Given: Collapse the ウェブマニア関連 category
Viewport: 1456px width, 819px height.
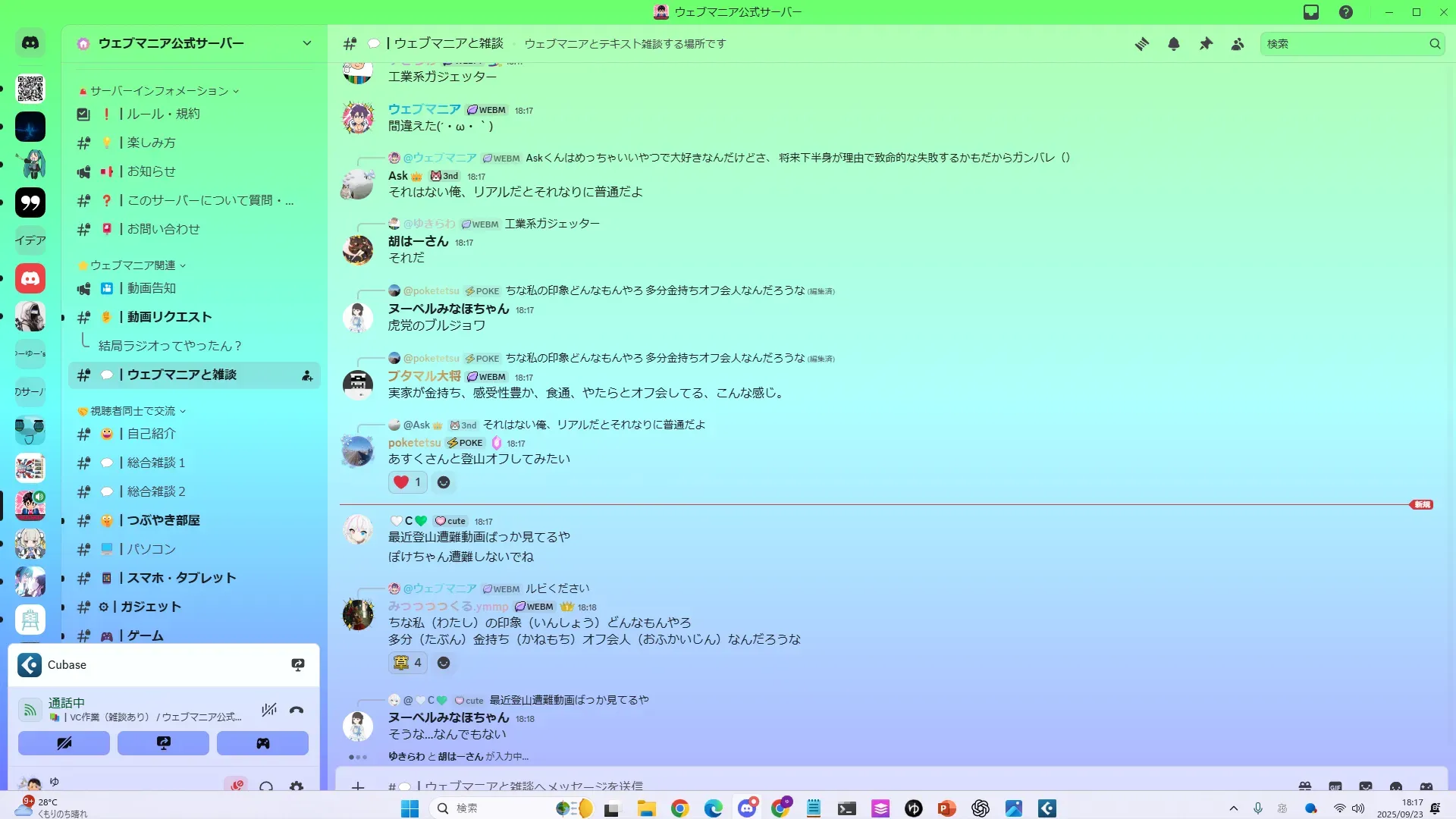Looking at the screenshot, I should pyautogui.click(x=133, y=265).
